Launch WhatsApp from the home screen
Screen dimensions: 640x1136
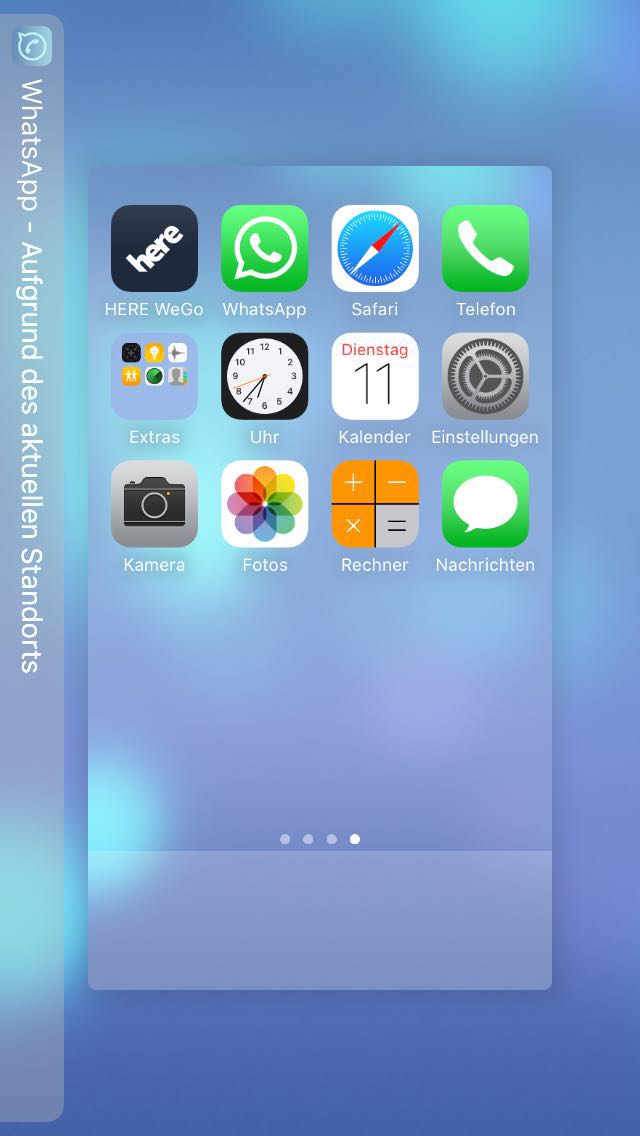(x=264, y=248)
